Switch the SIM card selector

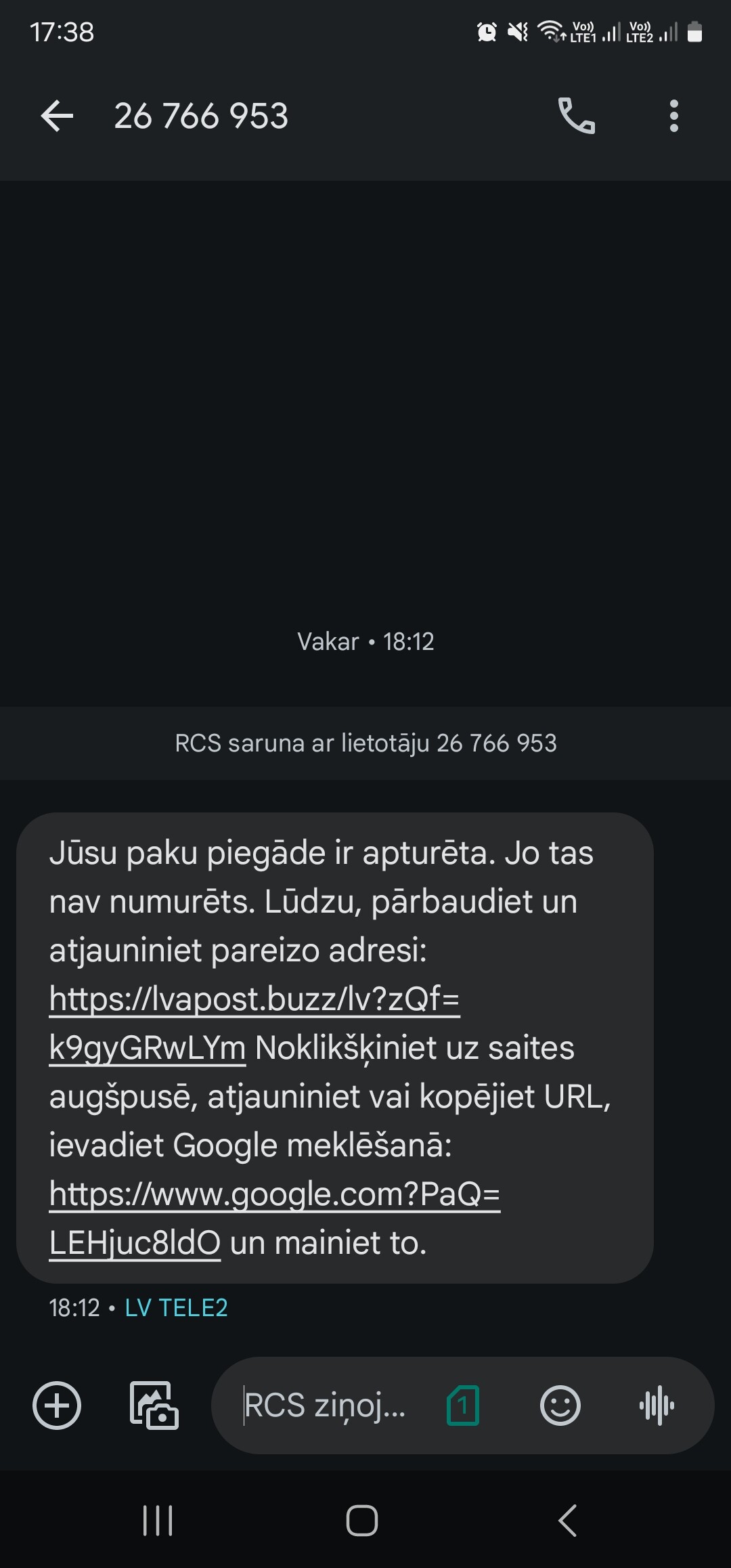point(463,1406)
